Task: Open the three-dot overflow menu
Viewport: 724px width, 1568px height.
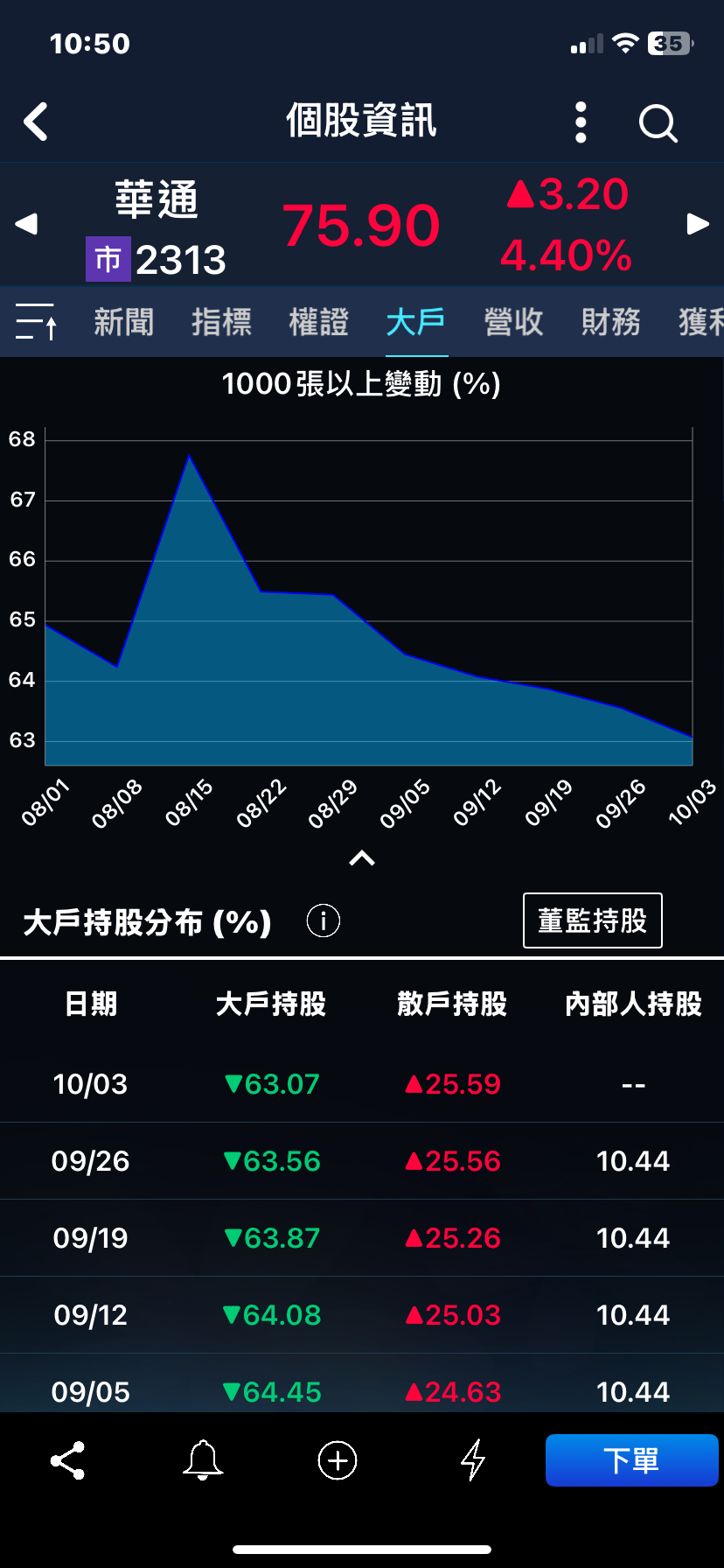Action: coord(581,122)
